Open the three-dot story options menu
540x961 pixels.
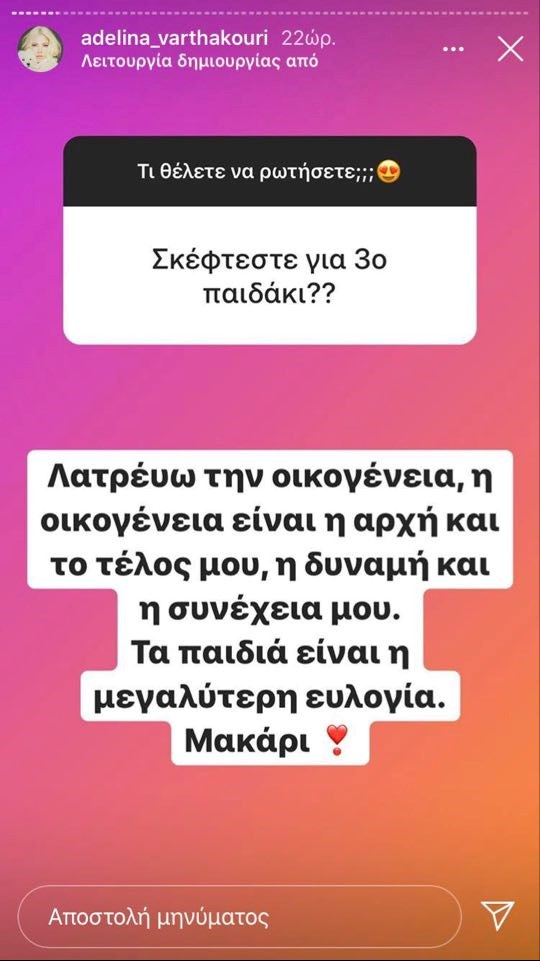point(453,49)
